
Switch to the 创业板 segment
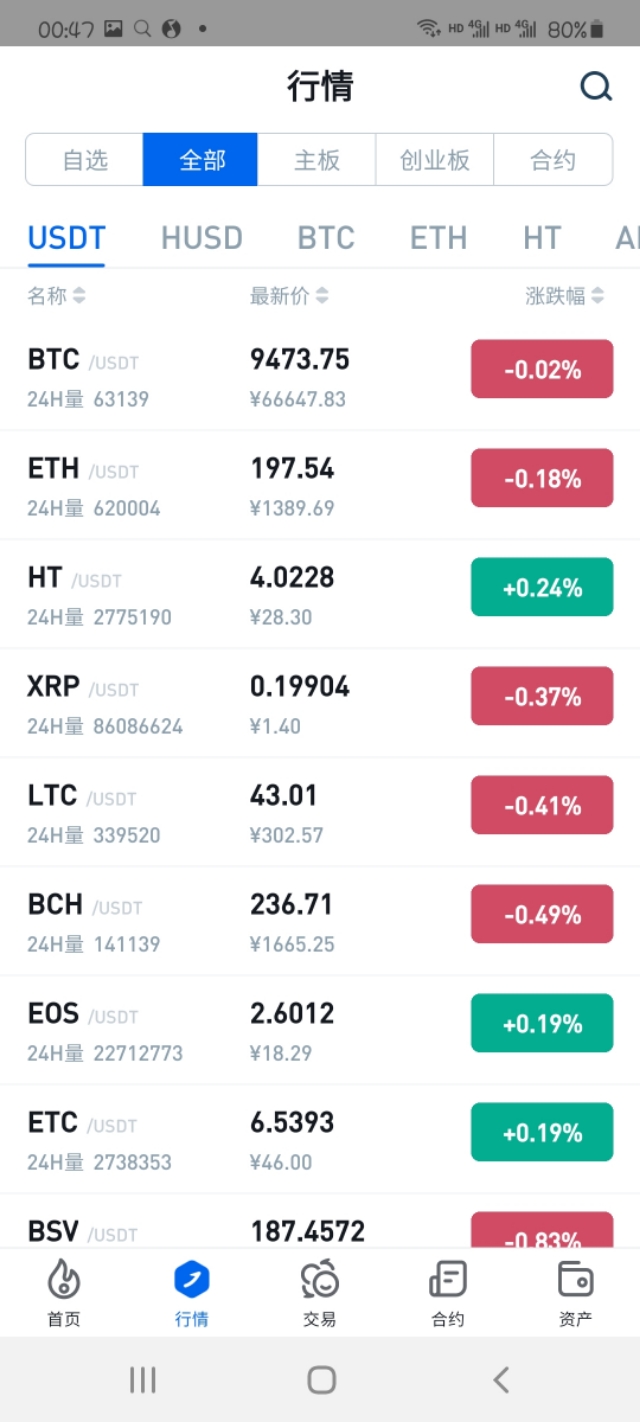pyautogui.click(x=435, y=160)
